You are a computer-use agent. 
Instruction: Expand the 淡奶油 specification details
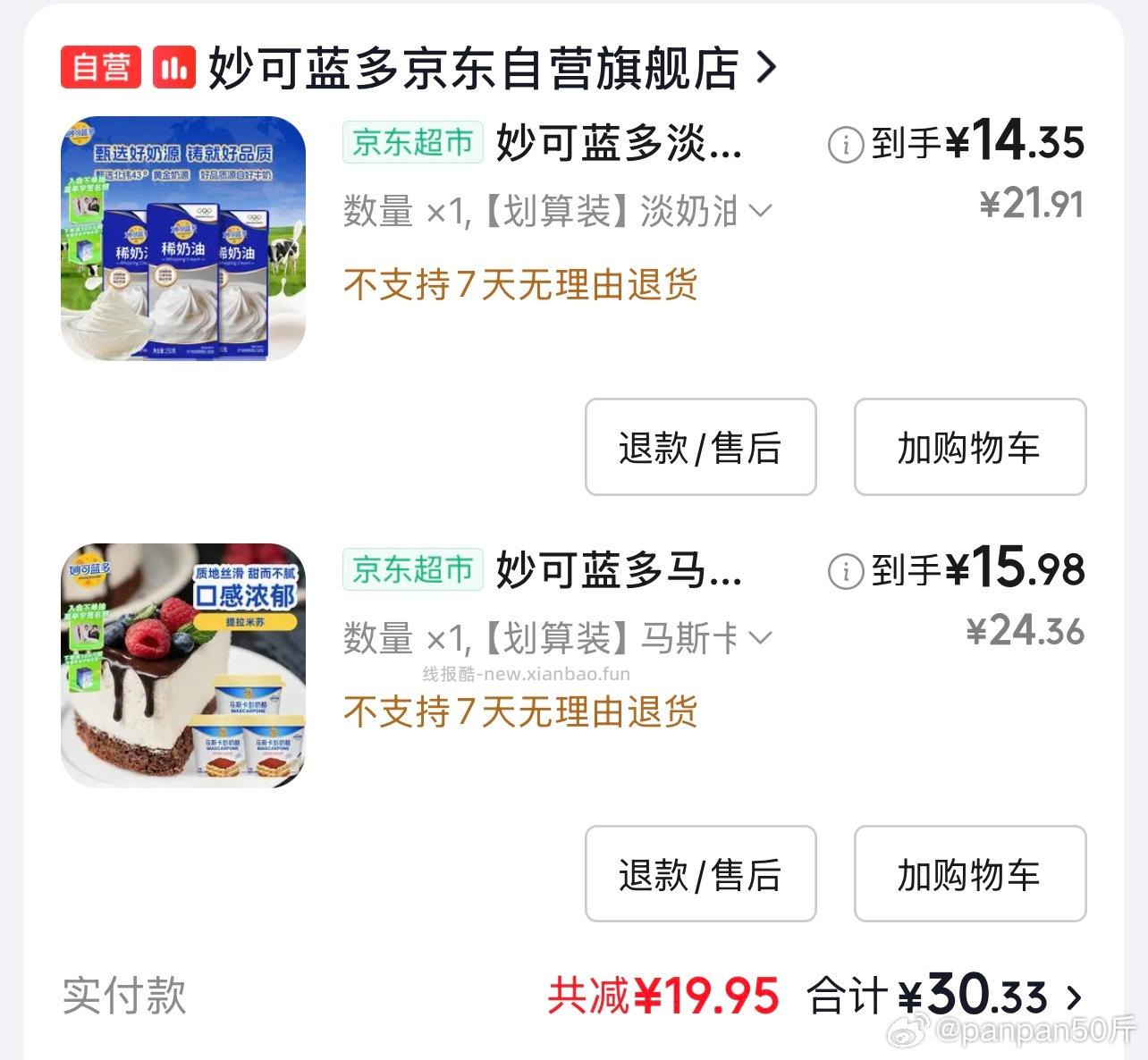[760, 211]
